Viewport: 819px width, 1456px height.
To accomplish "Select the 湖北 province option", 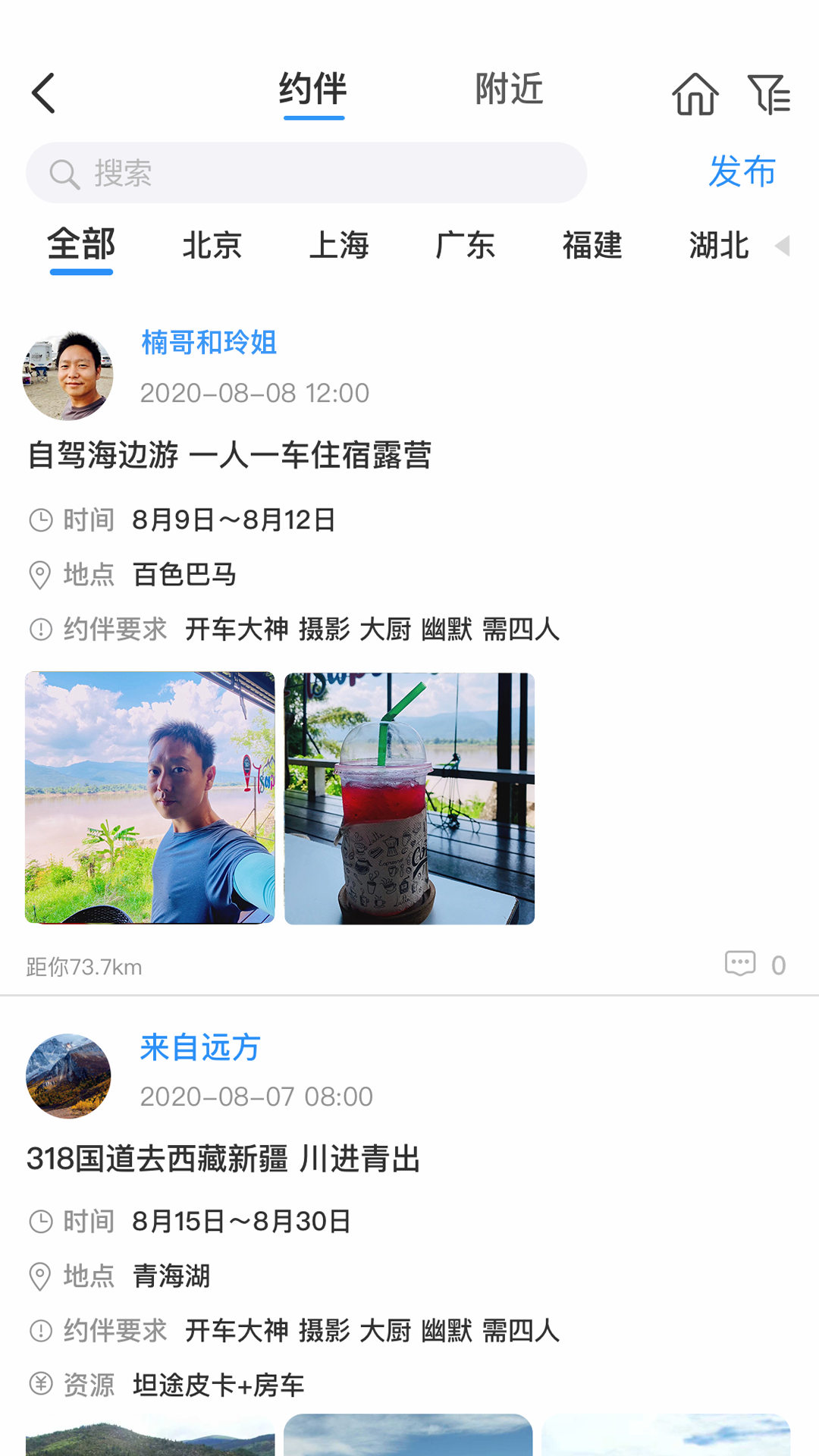I will (x=719, y=245).
